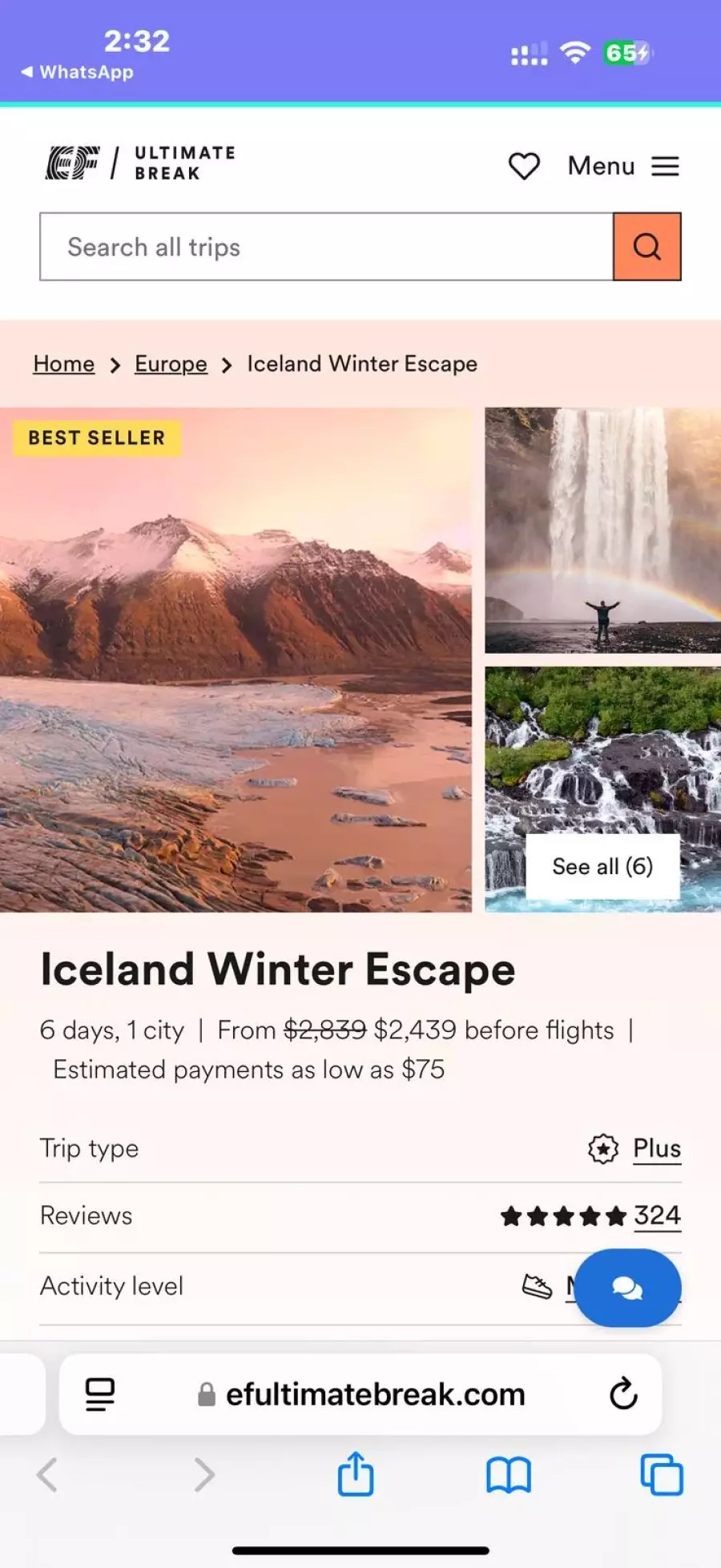
Task: Open the 324 reviews link
Action: tap(656, 1215)
